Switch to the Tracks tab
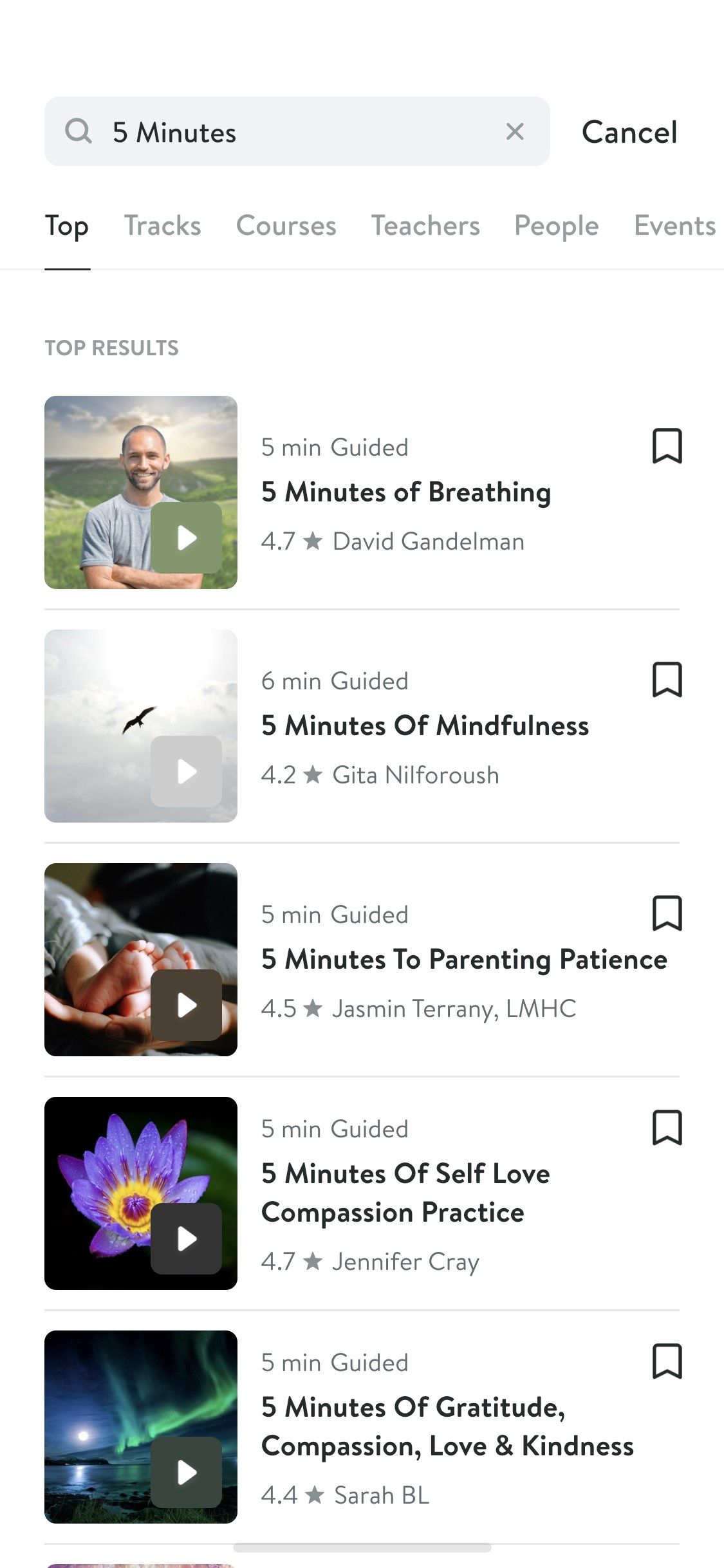The height and width of the screenshot is (1568, 724). [162, 225]
